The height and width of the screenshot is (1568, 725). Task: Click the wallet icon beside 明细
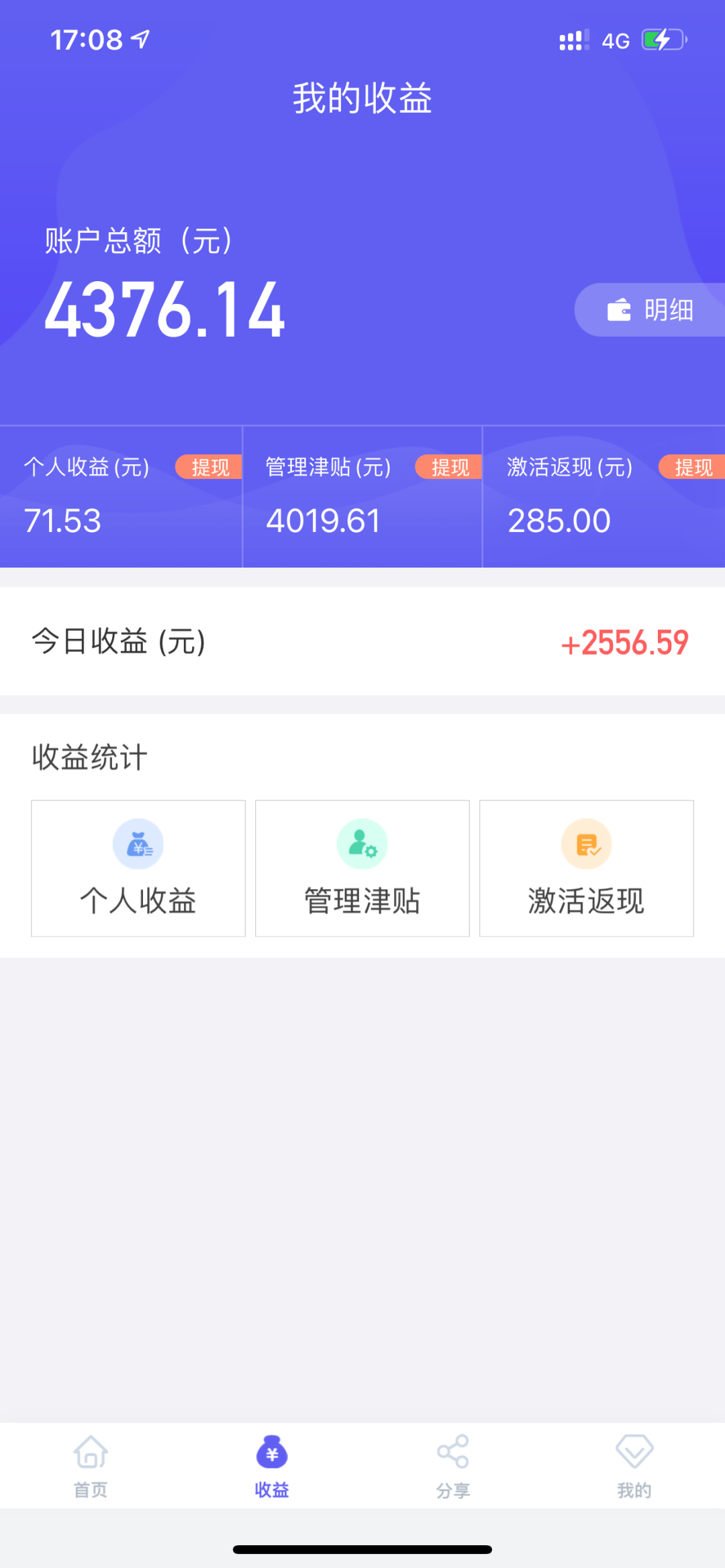click(618, 309)
